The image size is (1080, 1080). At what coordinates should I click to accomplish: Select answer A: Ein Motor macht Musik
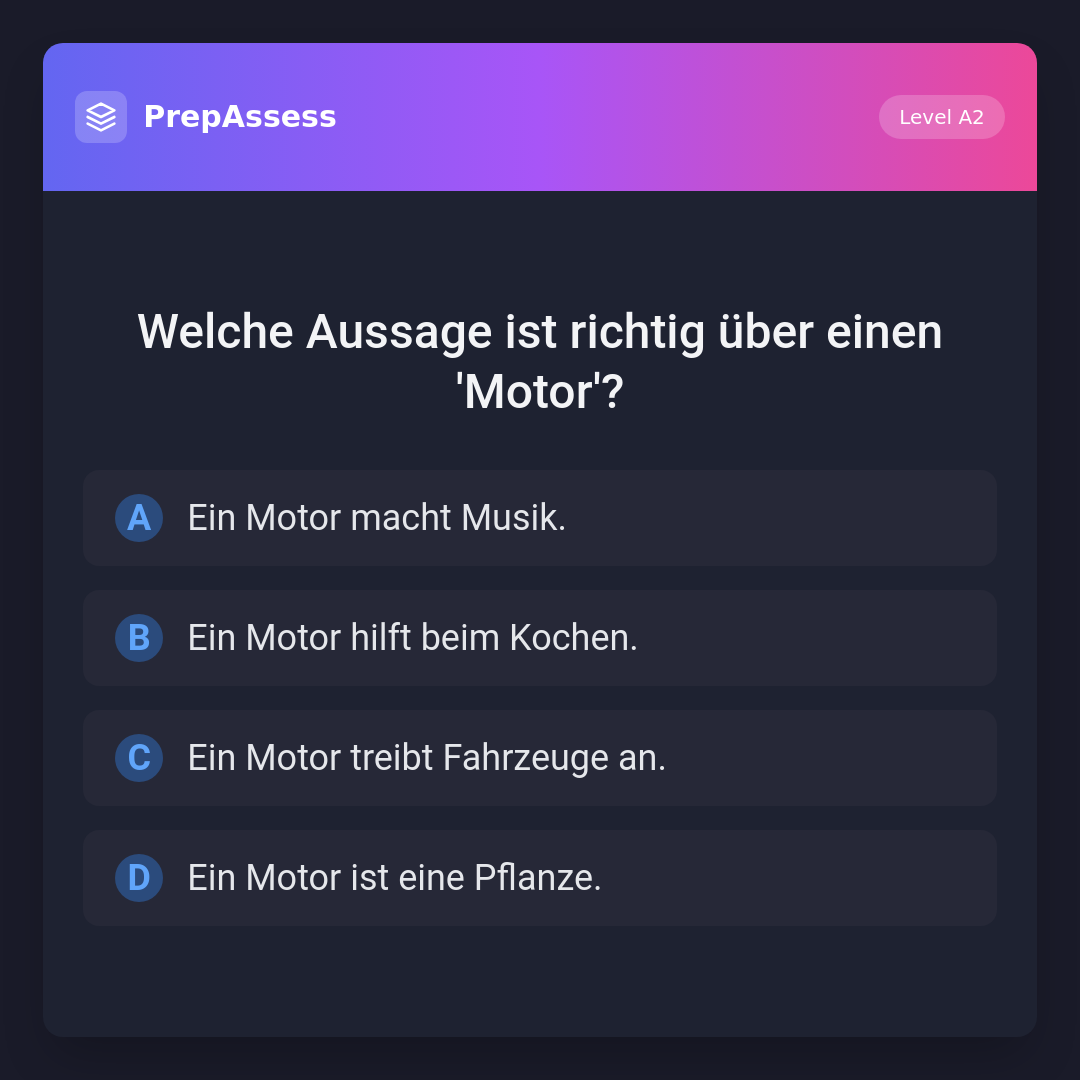tap(540, 518)
